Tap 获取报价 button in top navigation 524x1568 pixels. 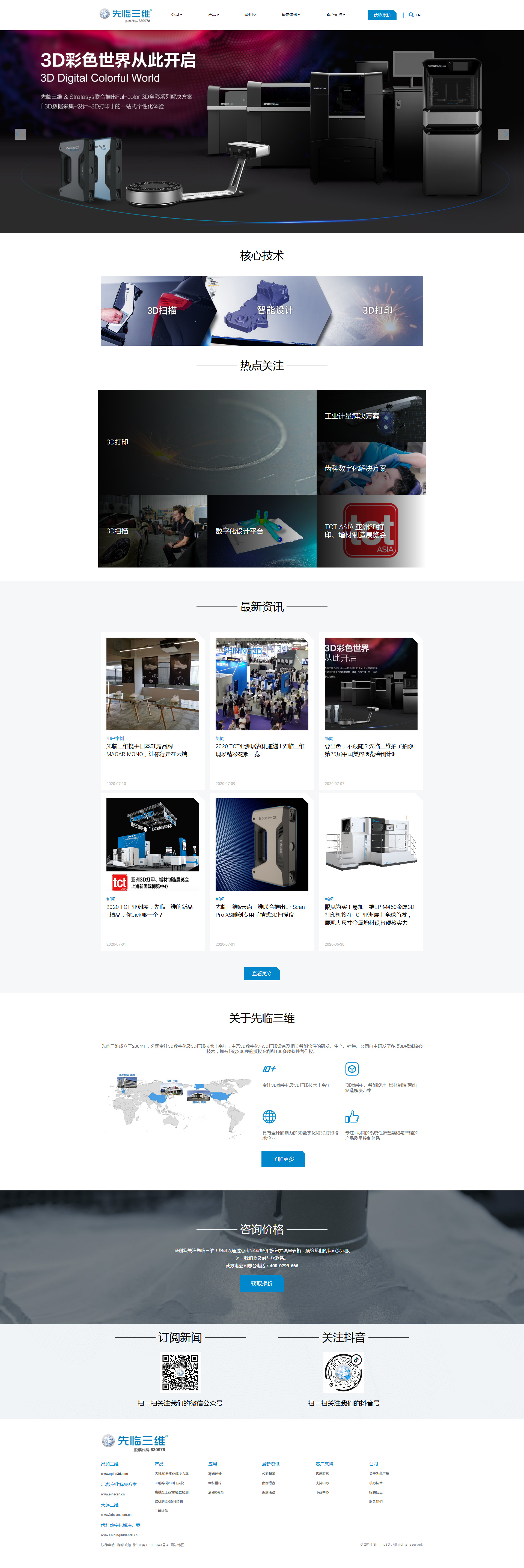(382, 15)
